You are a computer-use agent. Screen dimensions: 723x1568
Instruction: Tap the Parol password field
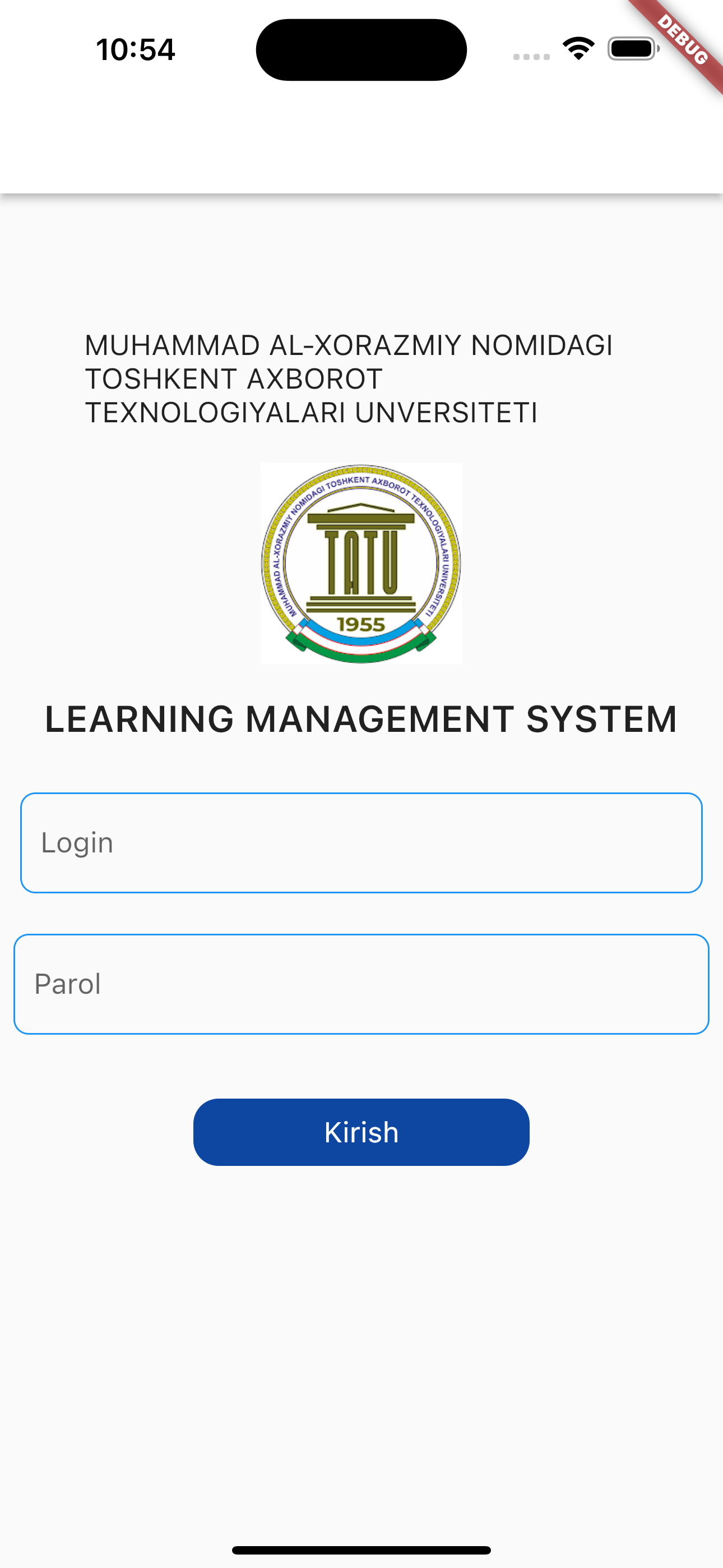361,984
